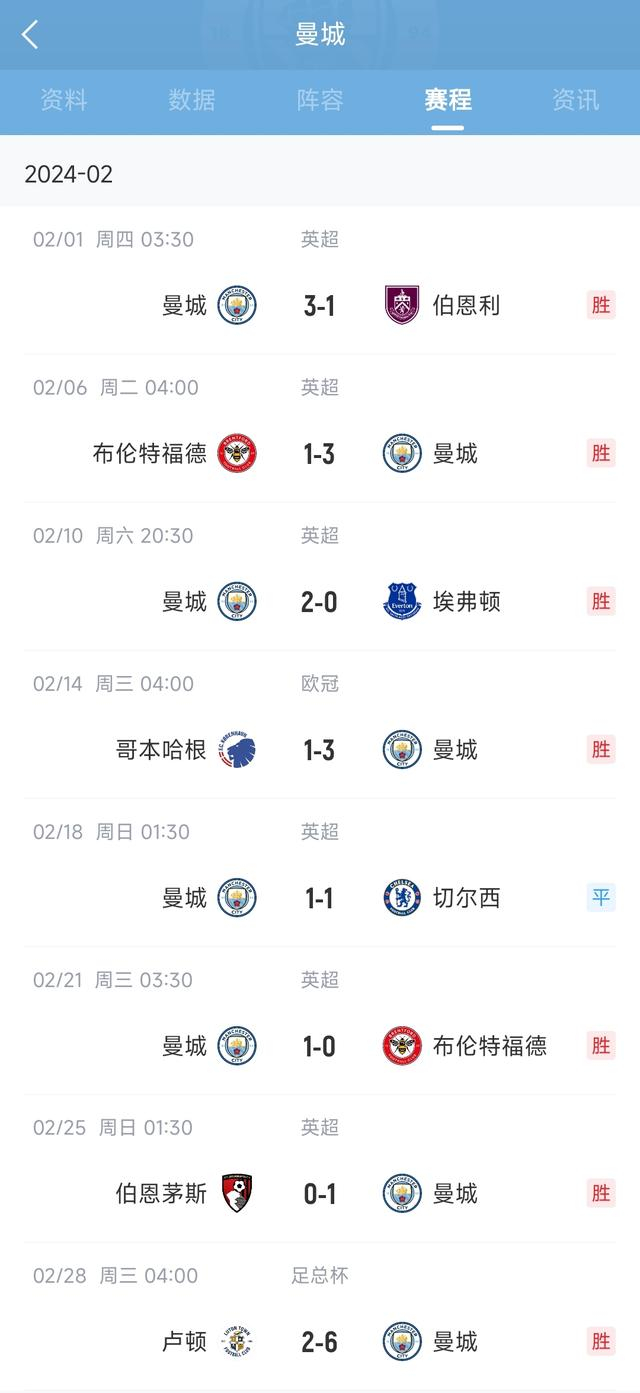Viewport: 640px width, 1393px height.
Task: View the 卢顿 vs 曼城 足总杯 match
Action: (x=320, y=1341)
